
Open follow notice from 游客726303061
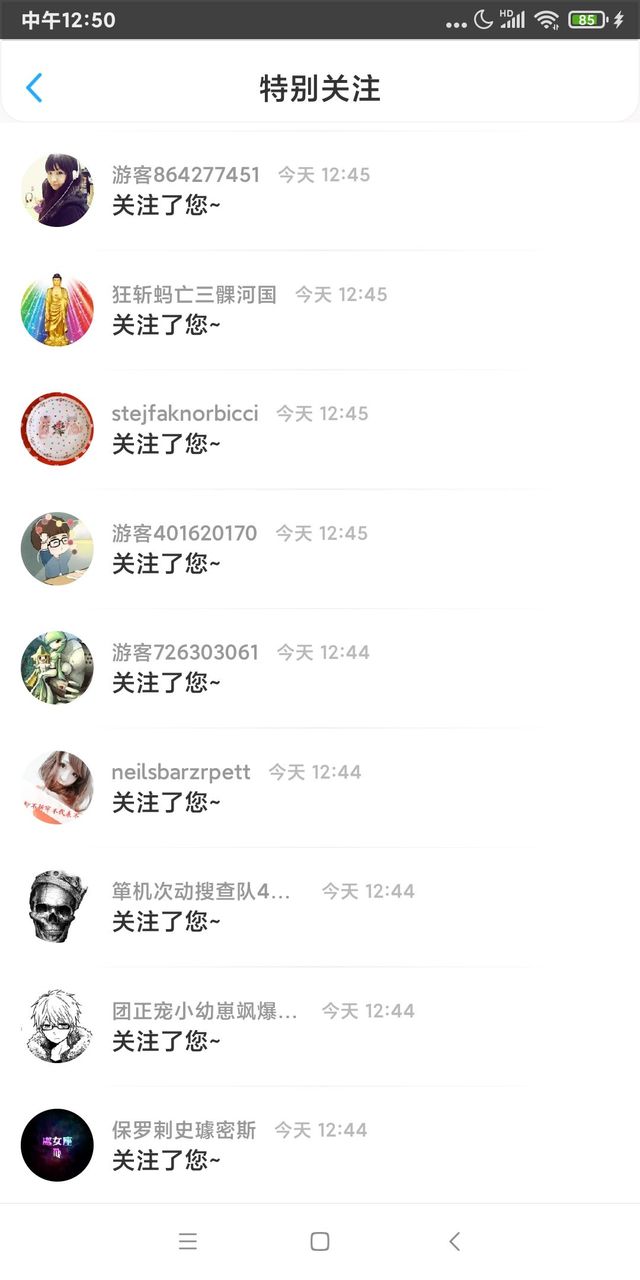click(320, 668)
